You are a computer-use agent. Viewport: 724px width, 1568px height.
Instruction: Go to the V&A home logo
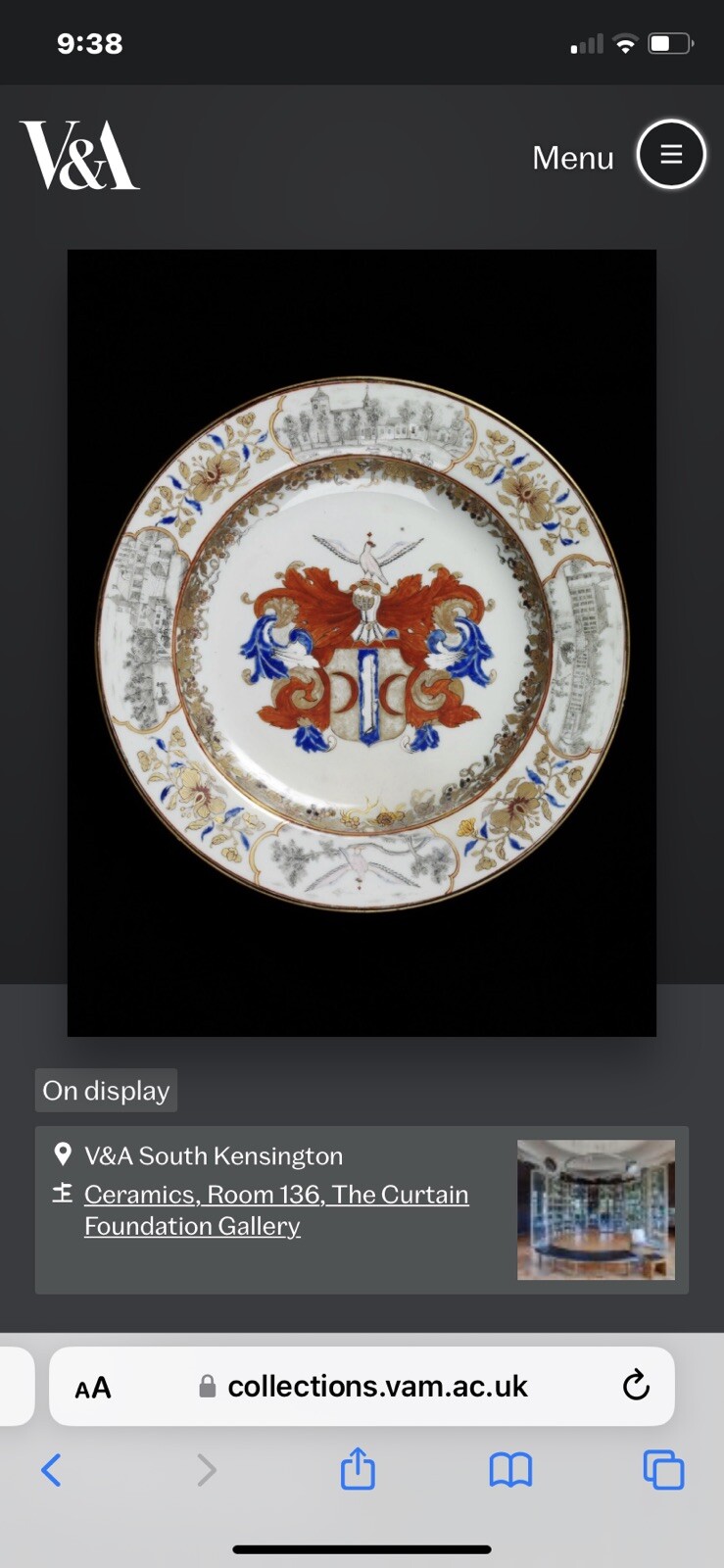tap(79, 156)
